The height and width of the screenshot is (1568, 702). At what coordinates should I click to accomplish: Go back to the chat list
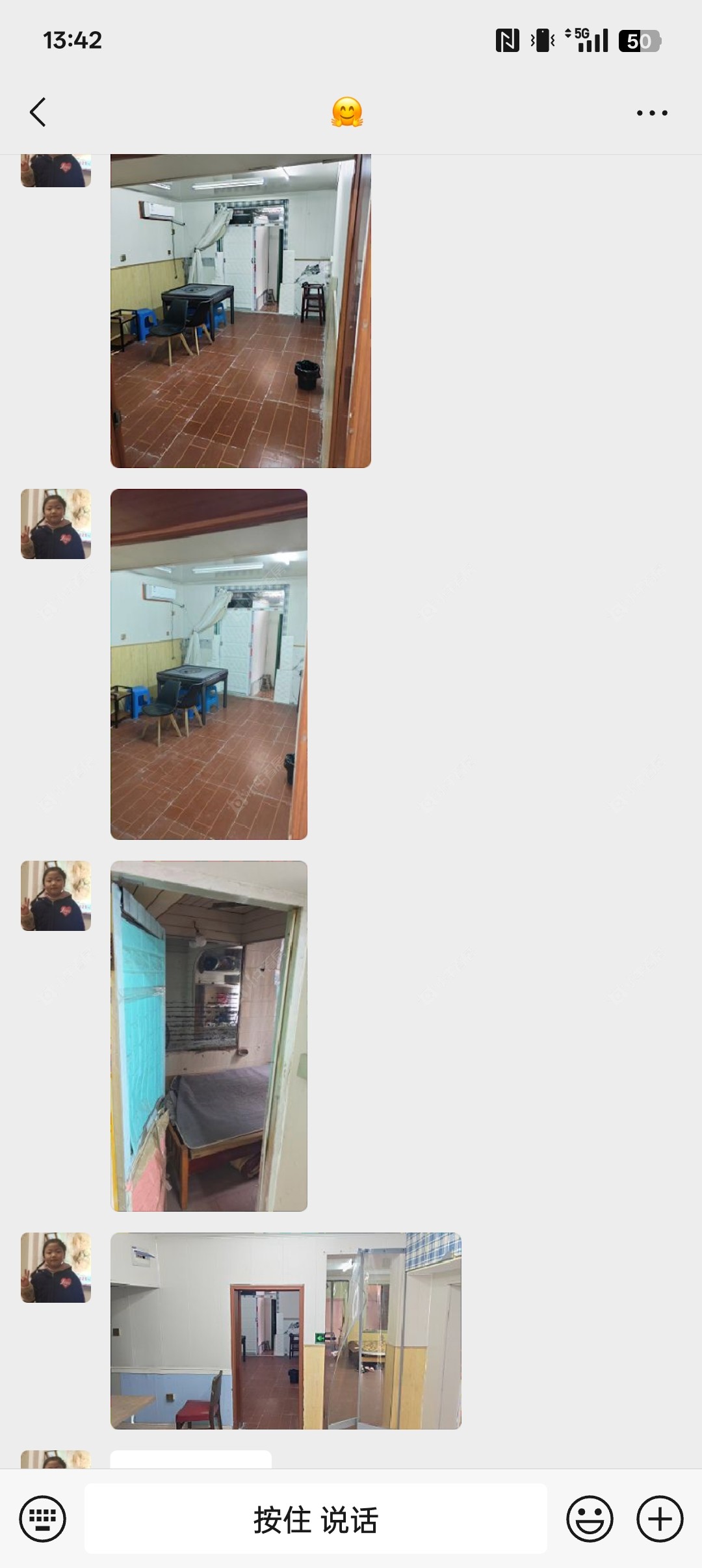coord(38,112)
